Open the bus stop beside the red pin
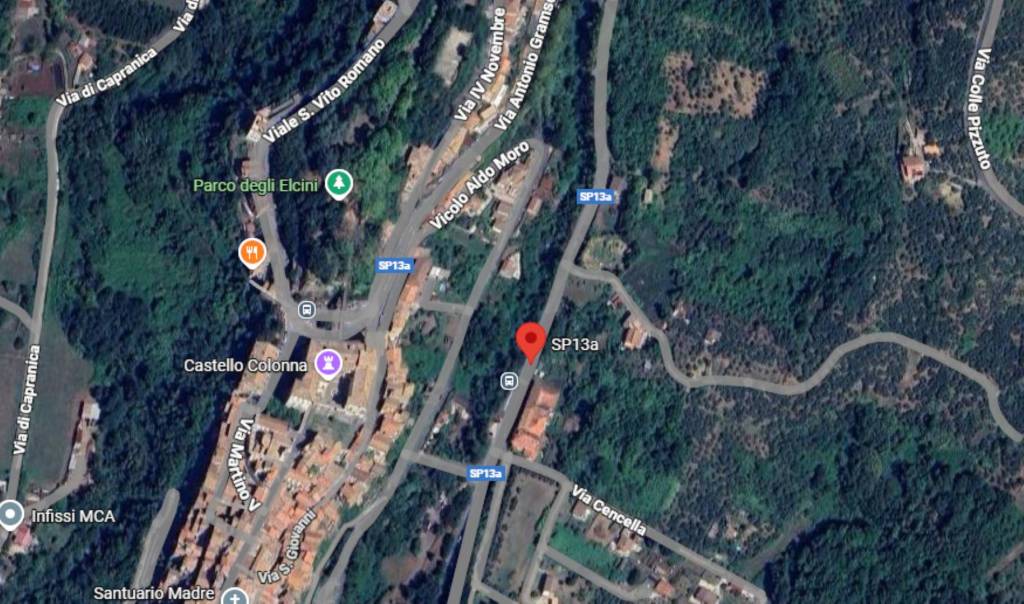 point(509,380)
